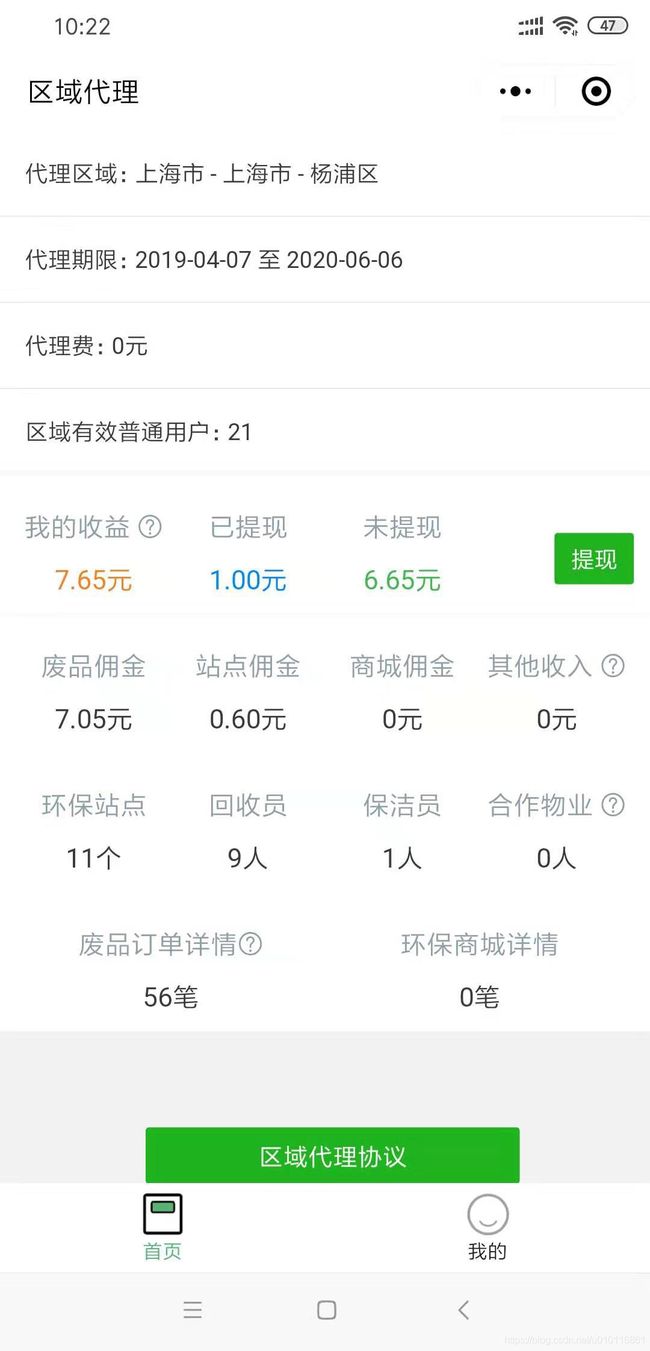Go back using system back button
Image resolution: width=650 pixels, height=1351 pixels.
click(463, 1310)
